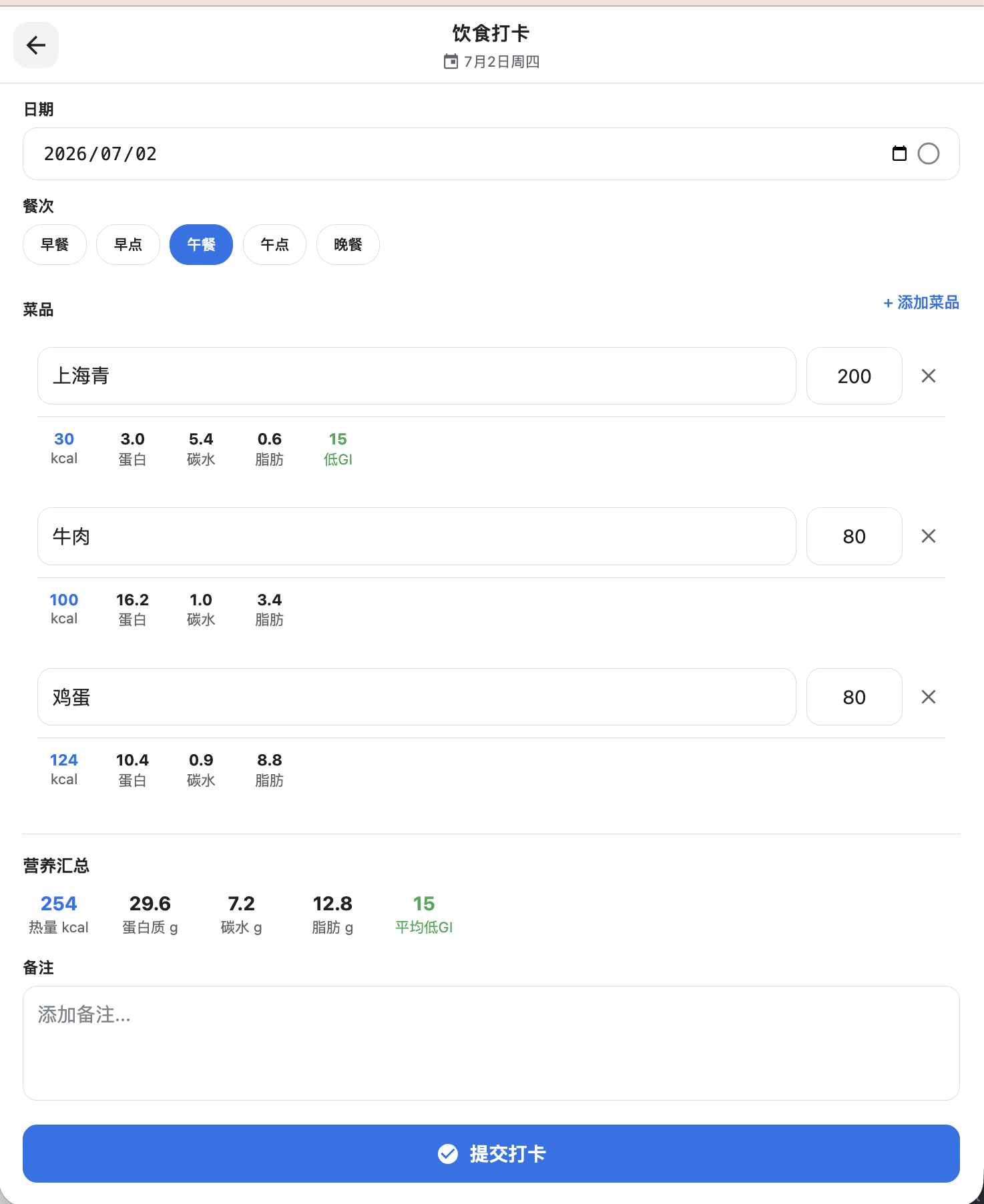The width and height of the screenshot is (984, 1204).
Task: Open the calendar picker icon
Action: [899, 154]
